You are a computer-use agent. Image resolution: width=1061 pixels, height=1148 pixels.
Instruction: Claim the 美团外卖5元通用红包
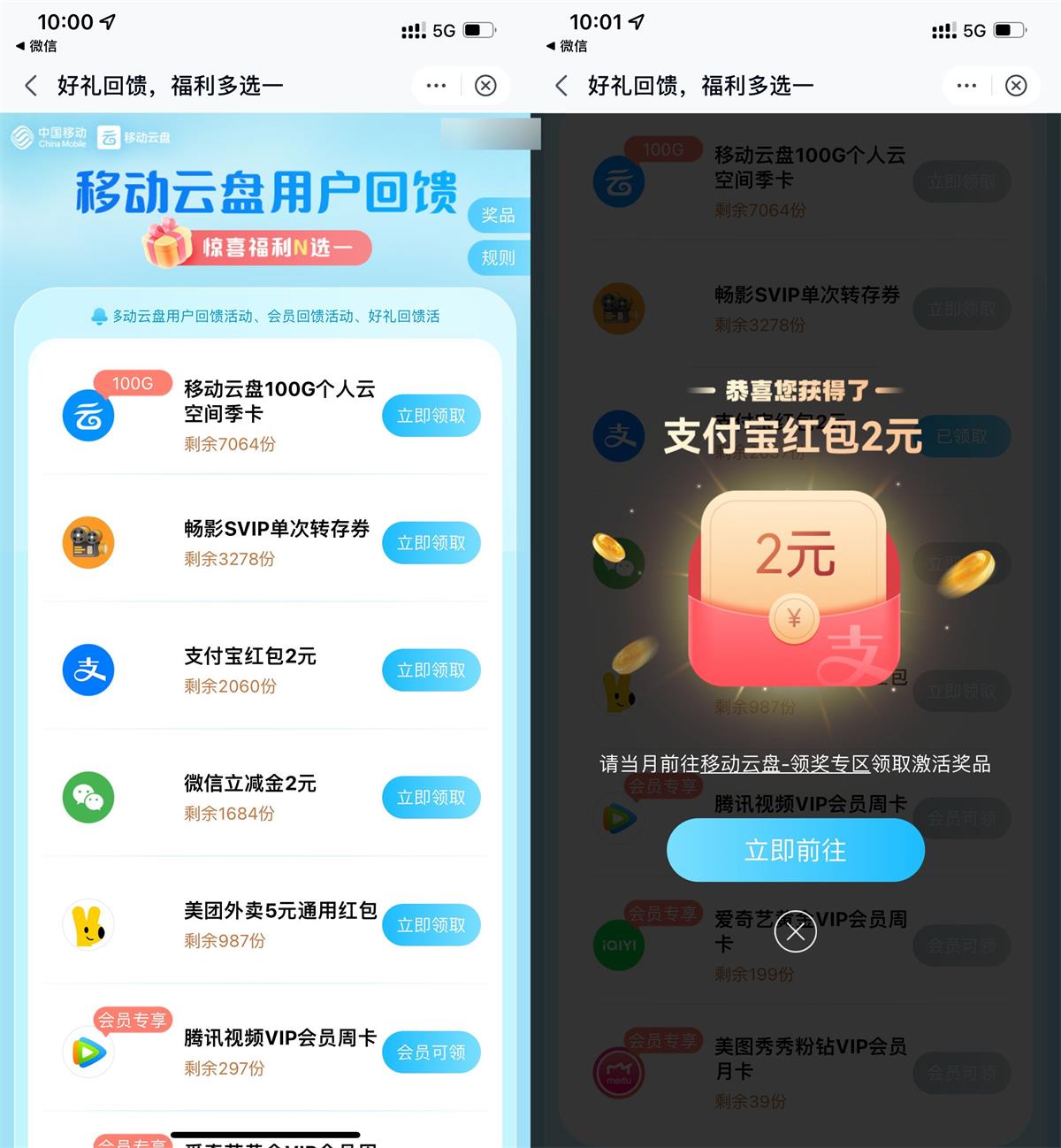point(431,925)
